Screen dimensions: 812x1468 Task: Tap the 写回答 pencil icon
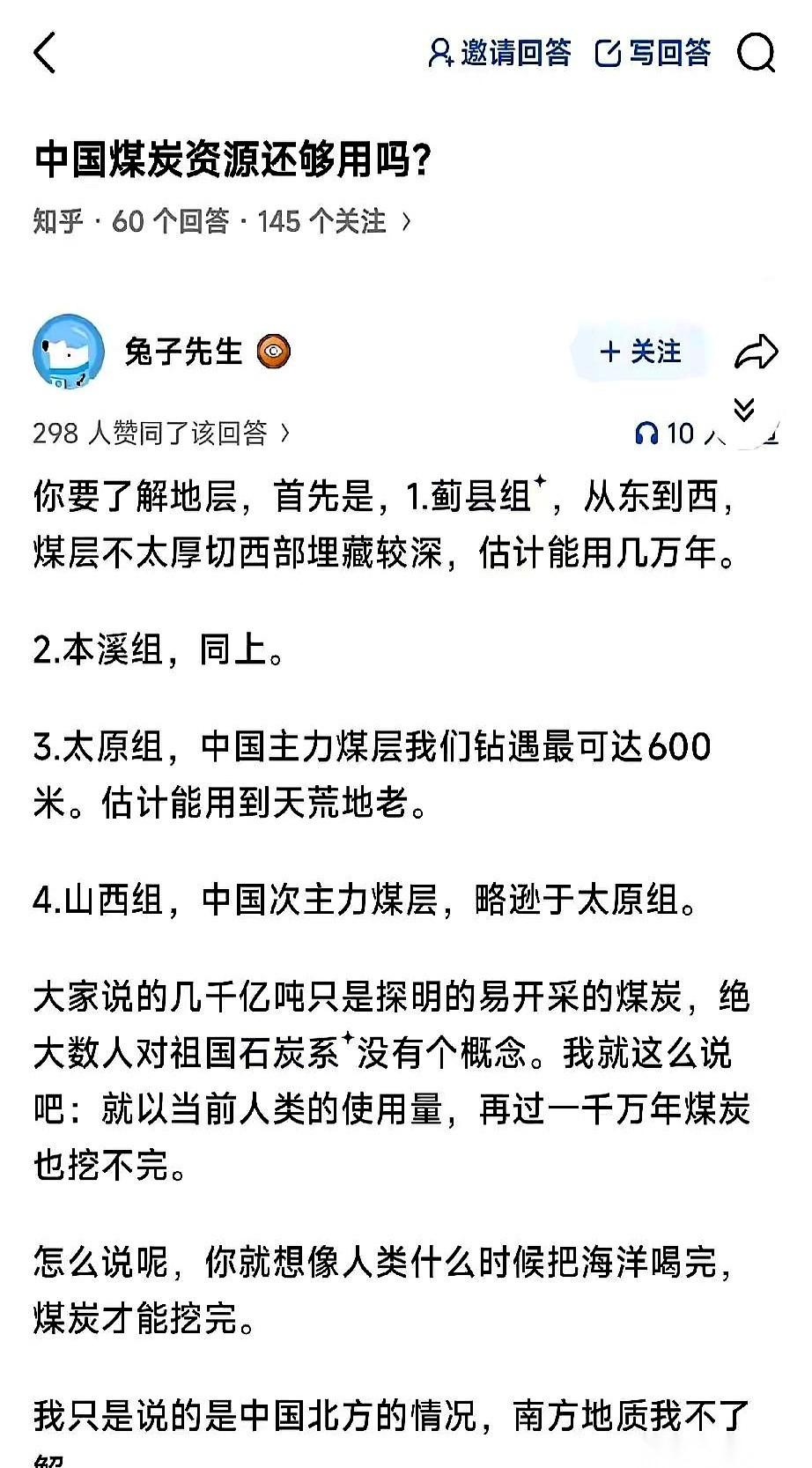(609, 53)
